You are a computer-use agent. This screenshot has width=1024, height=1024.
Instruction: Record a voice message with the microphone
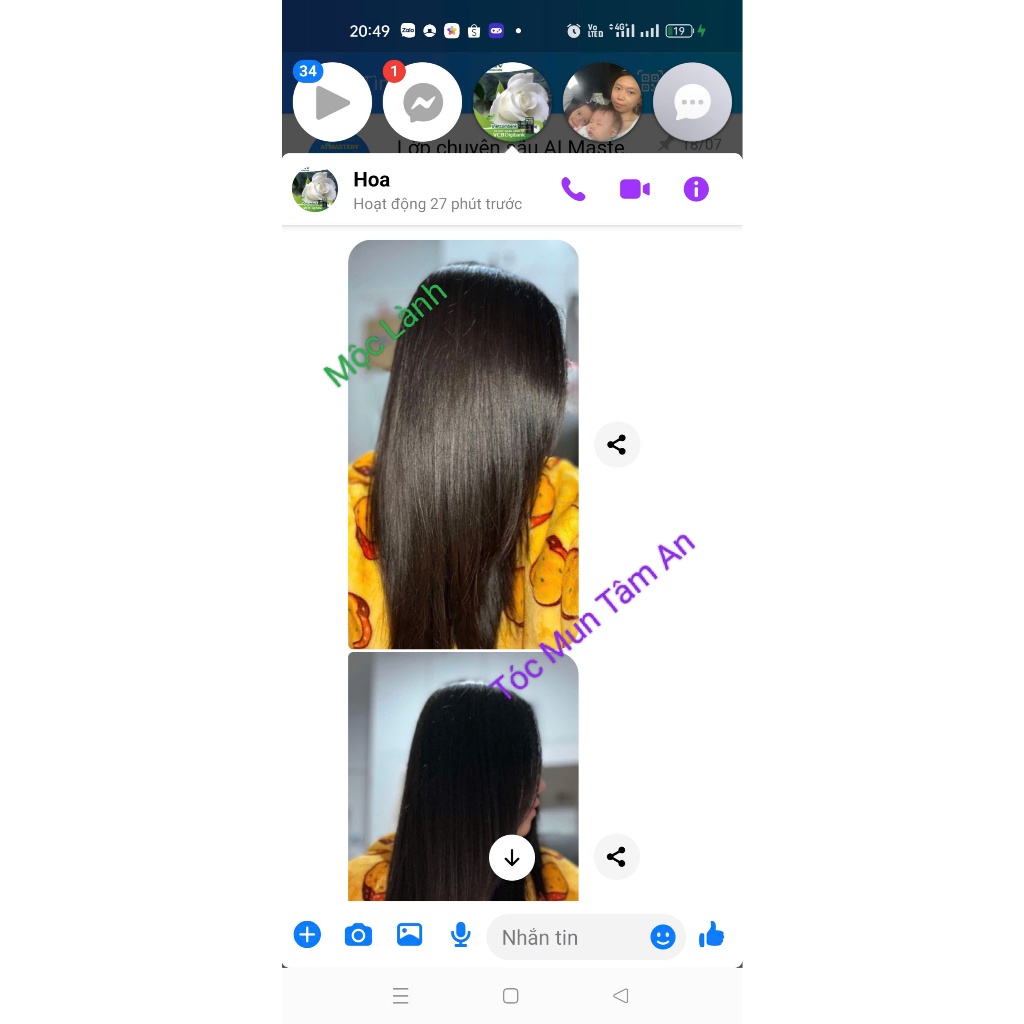[x=460, y=935]
